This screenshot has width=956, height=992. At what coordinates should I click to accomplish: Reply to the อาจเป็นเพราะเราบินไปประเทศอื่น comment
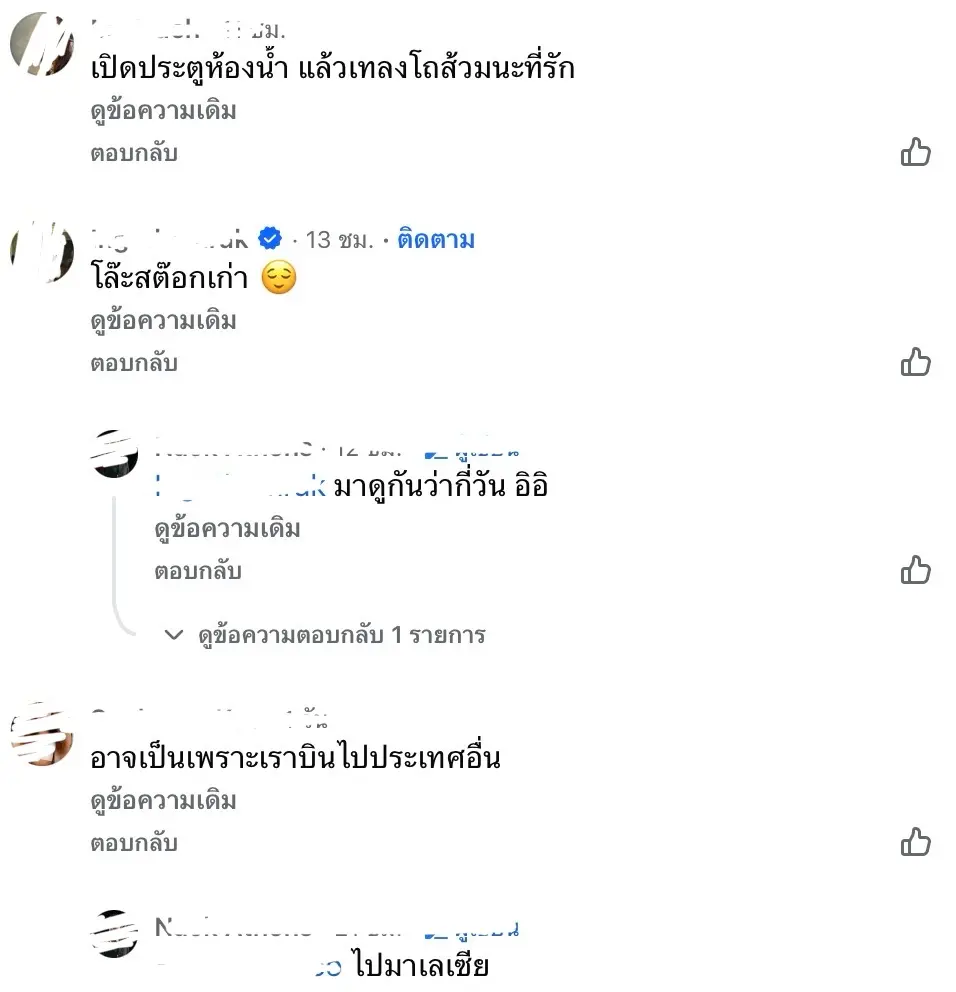coord(134,843)
